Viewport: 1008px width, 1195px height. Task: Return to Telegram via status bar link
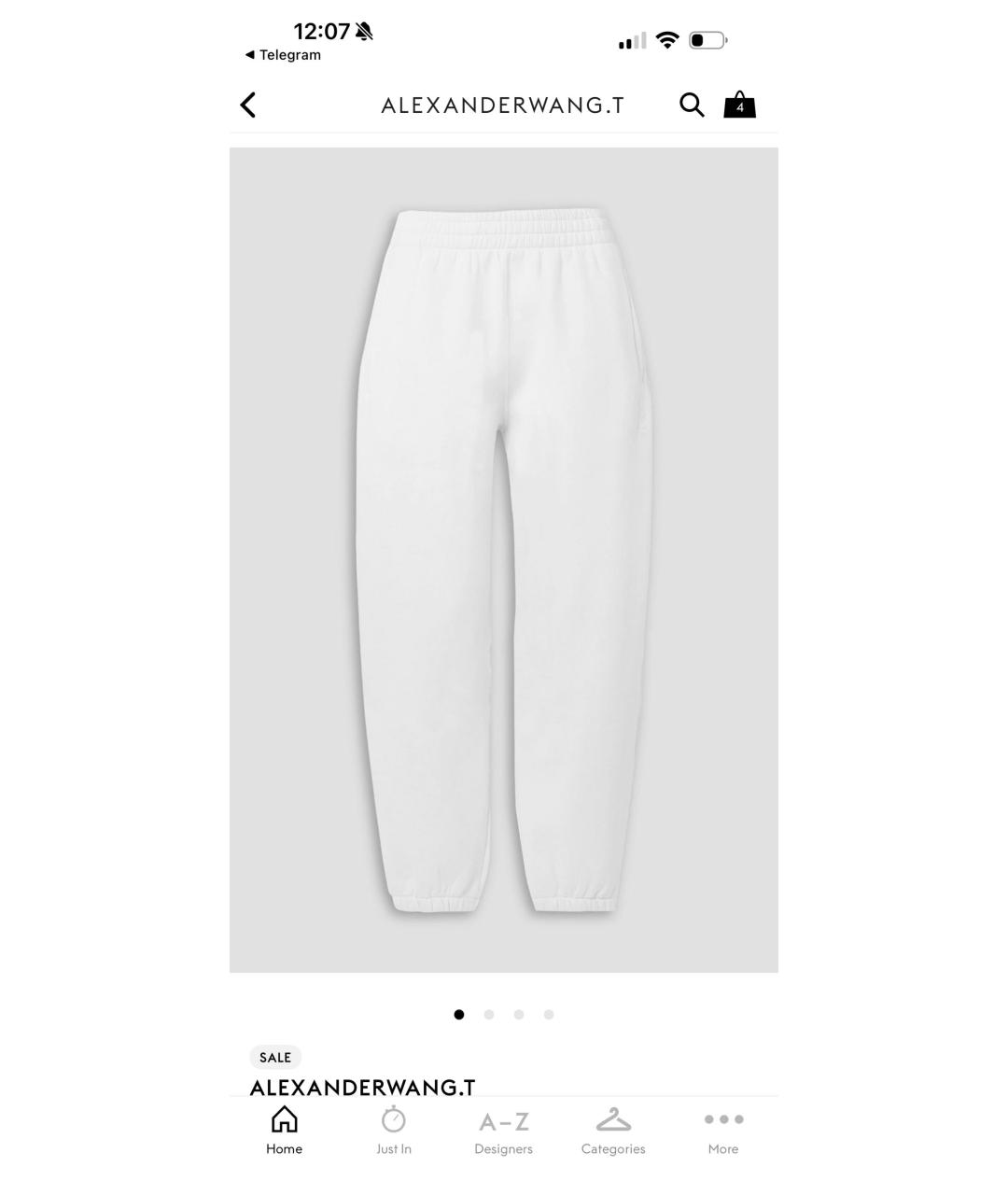[x=281, y=54]
